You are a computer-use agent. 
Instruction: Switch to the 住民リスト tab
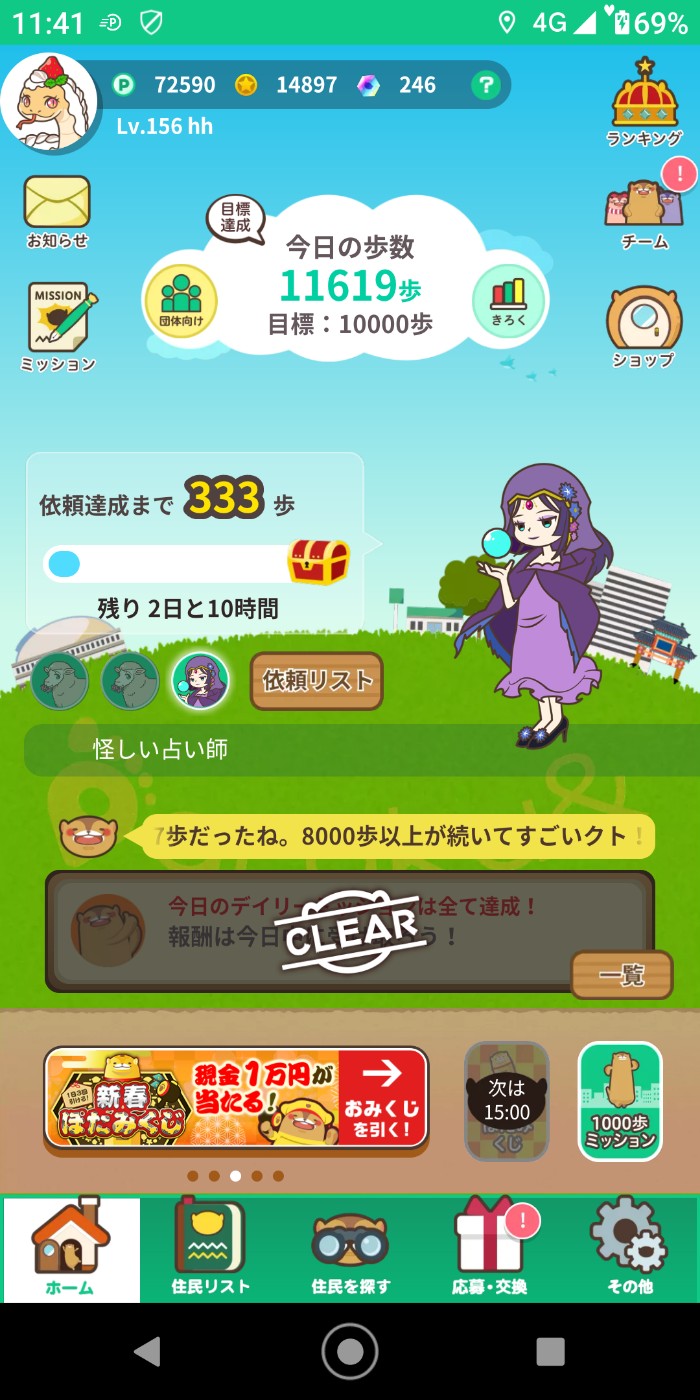[210, 1248]
